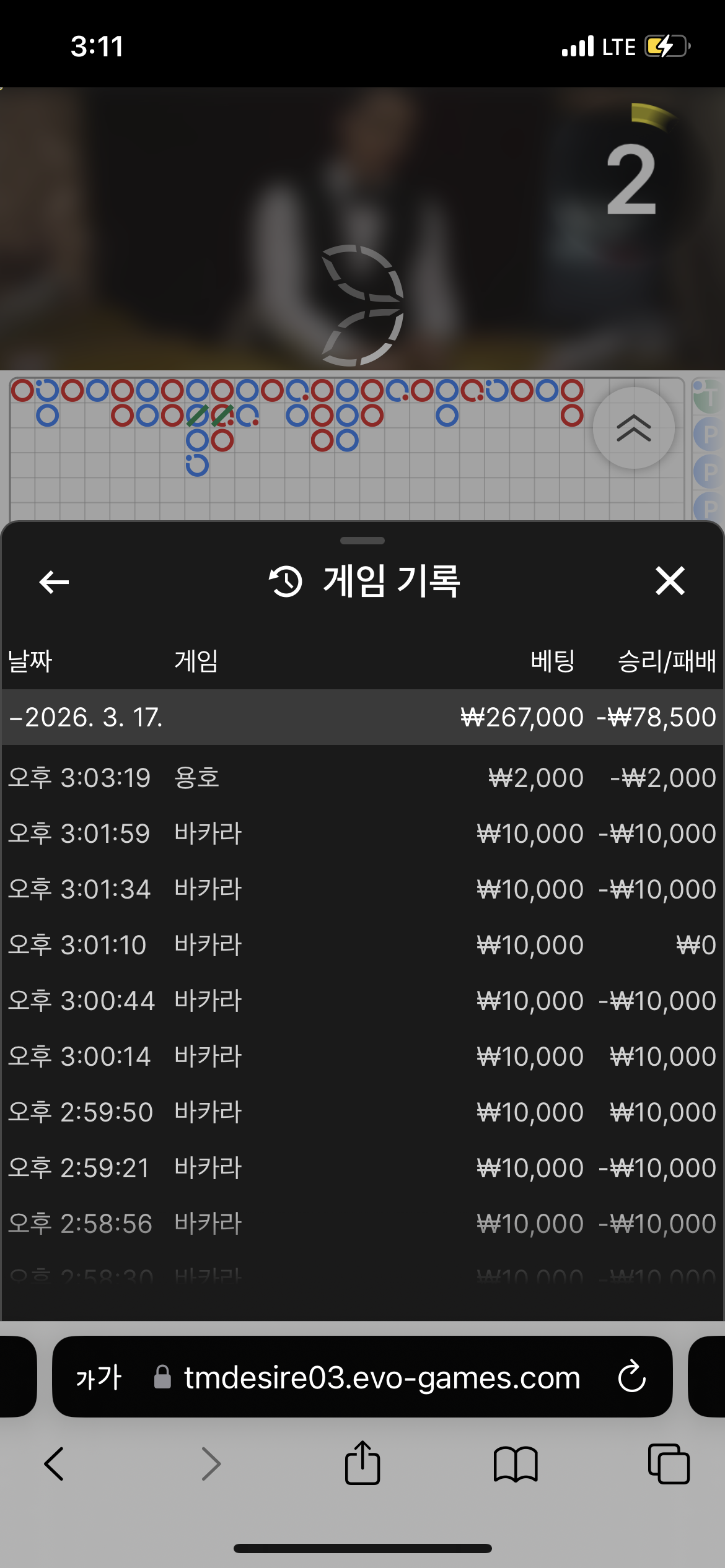Show all open browser tabs
725x1568 pixels.
pyautogui.click(x=669, y=1464)
